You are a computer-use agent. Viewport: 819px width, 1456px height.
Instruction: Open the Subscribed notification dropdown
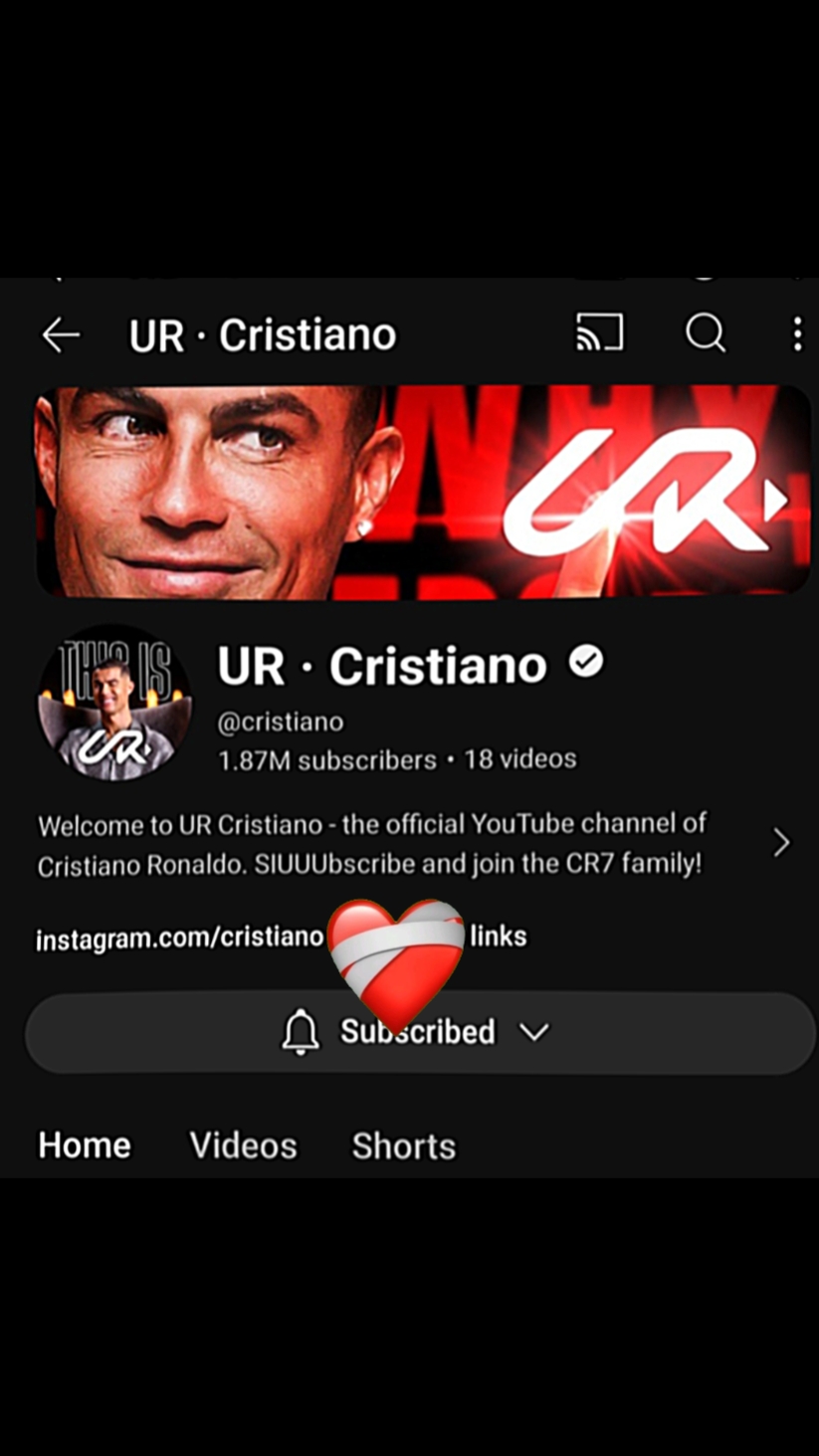click(418, 1032)
